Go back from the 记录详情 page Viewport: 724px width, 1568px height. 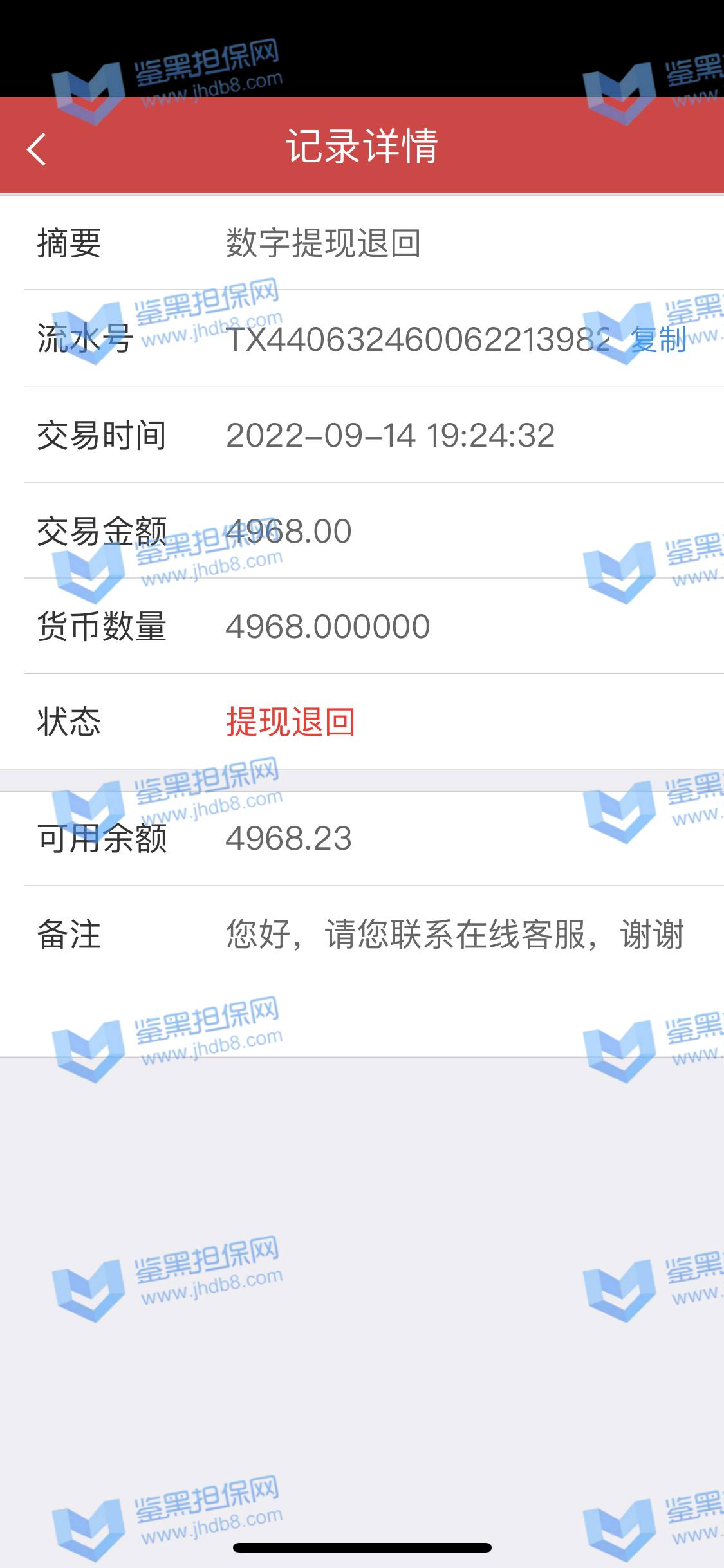pyautogui.click(x=37, y=149)
